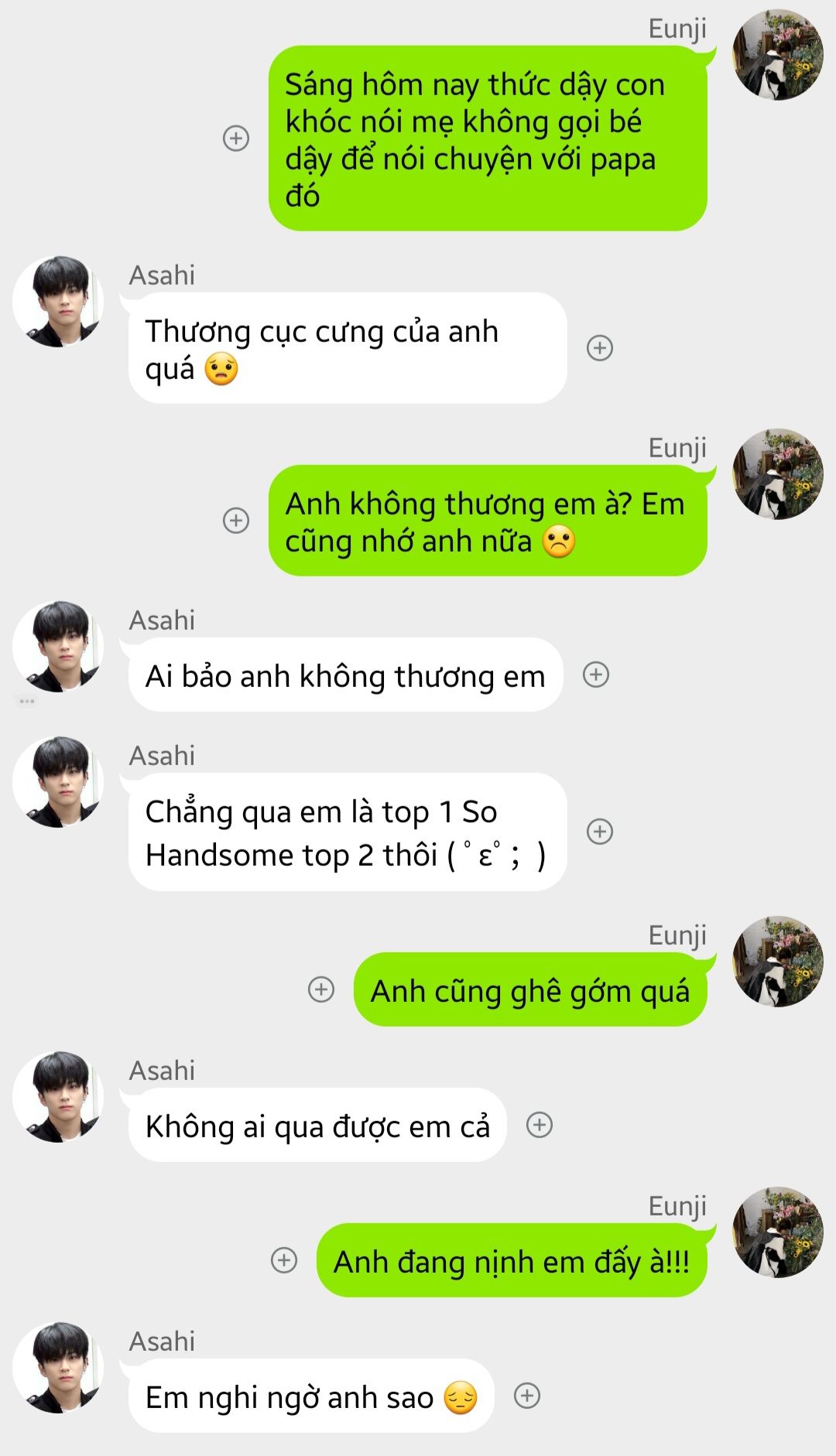The width and height of the screenshot is (836, 1456).
Task: Open Eunji's avatar beside "Anh cũng ghê gớm quá"
Action: (778, 962)
